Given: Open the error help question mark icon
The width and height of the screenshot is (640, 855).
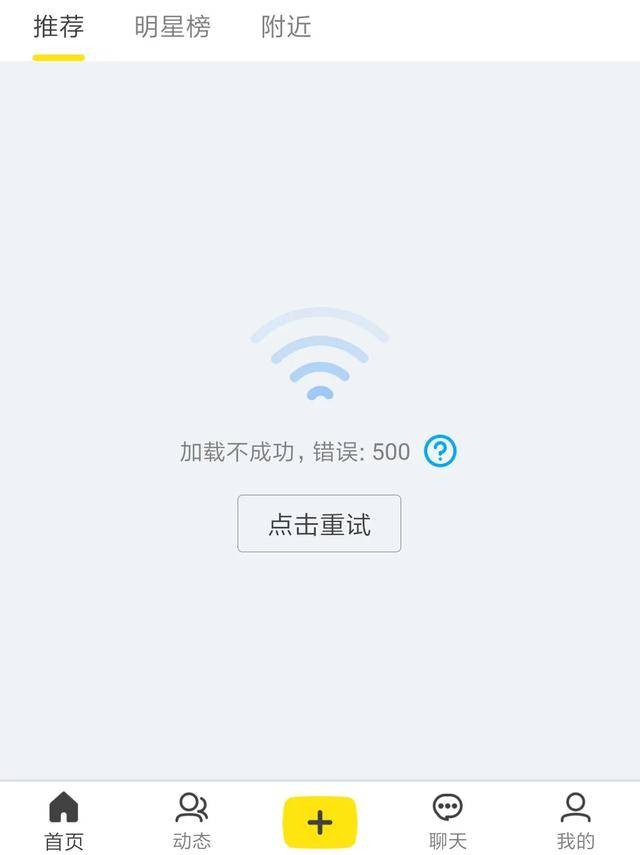Looking at the screenshot, I should (440, 451).
